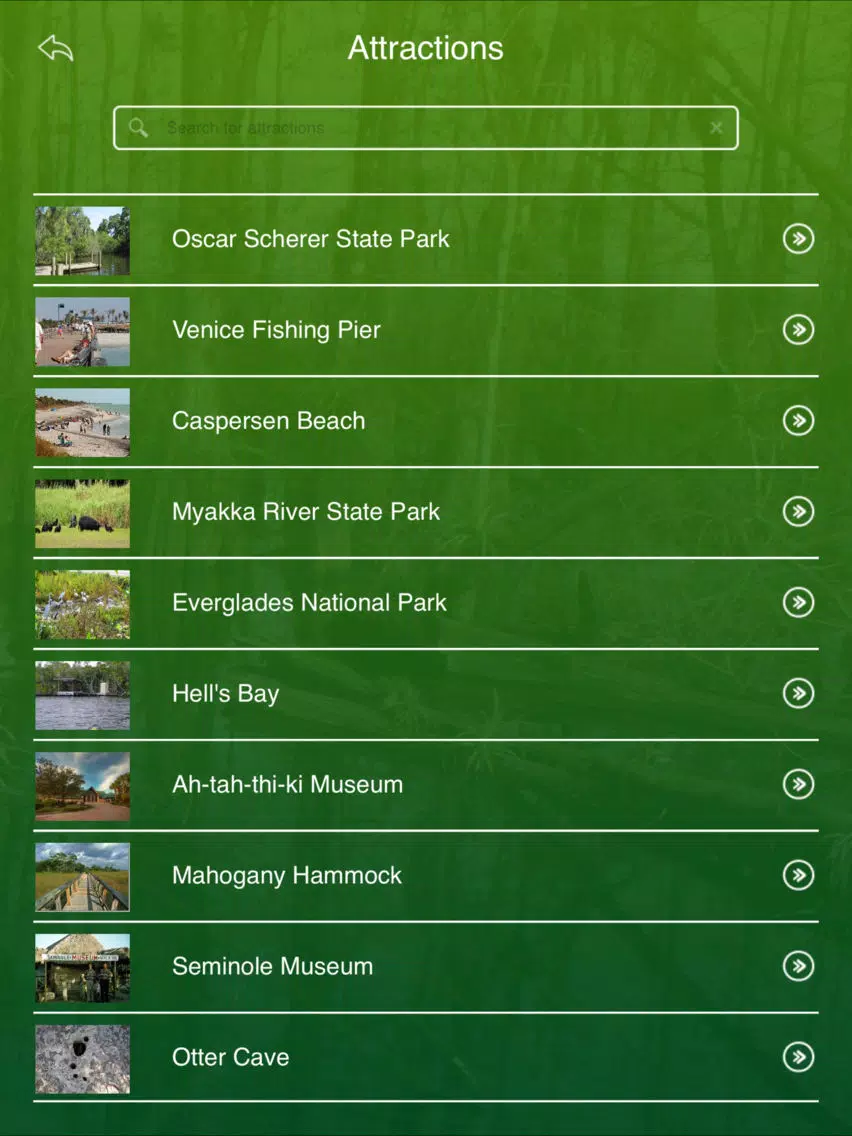This screenshot has width=852, height=1136.
Task: Clear the search field with the X
Action: pos(716,128)
